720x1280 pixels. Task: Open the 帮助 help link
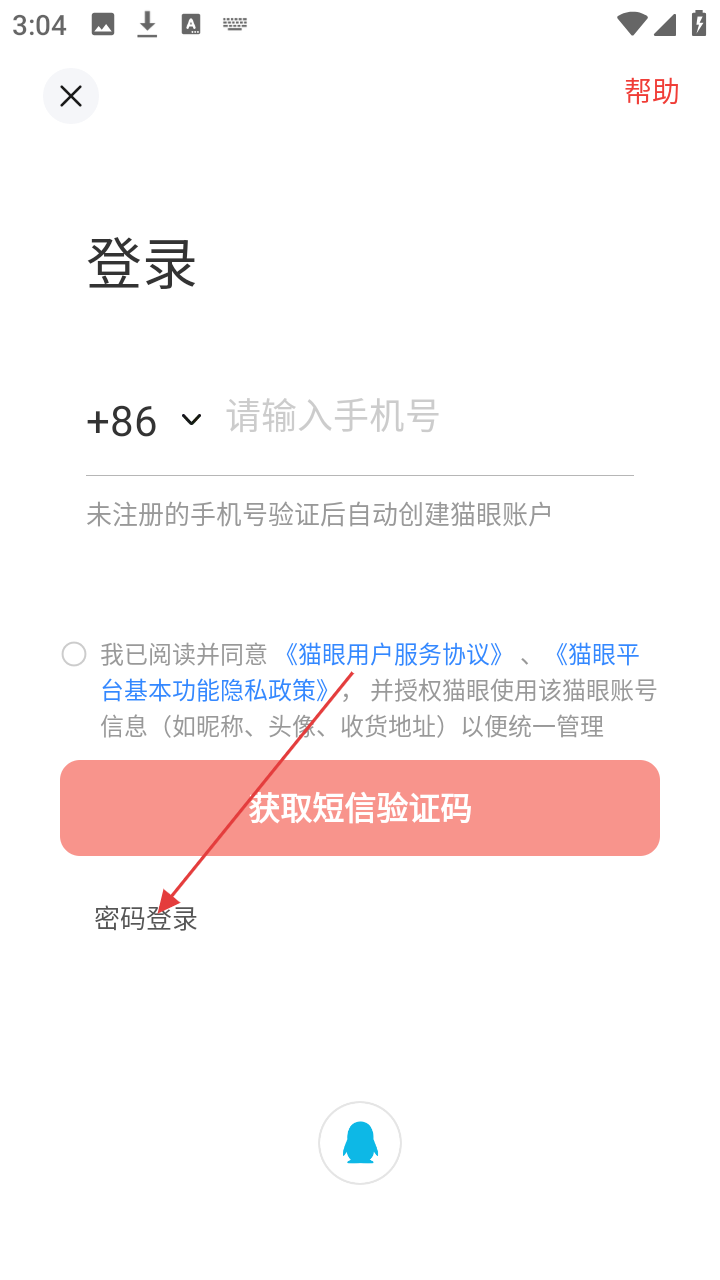[651, 91]
